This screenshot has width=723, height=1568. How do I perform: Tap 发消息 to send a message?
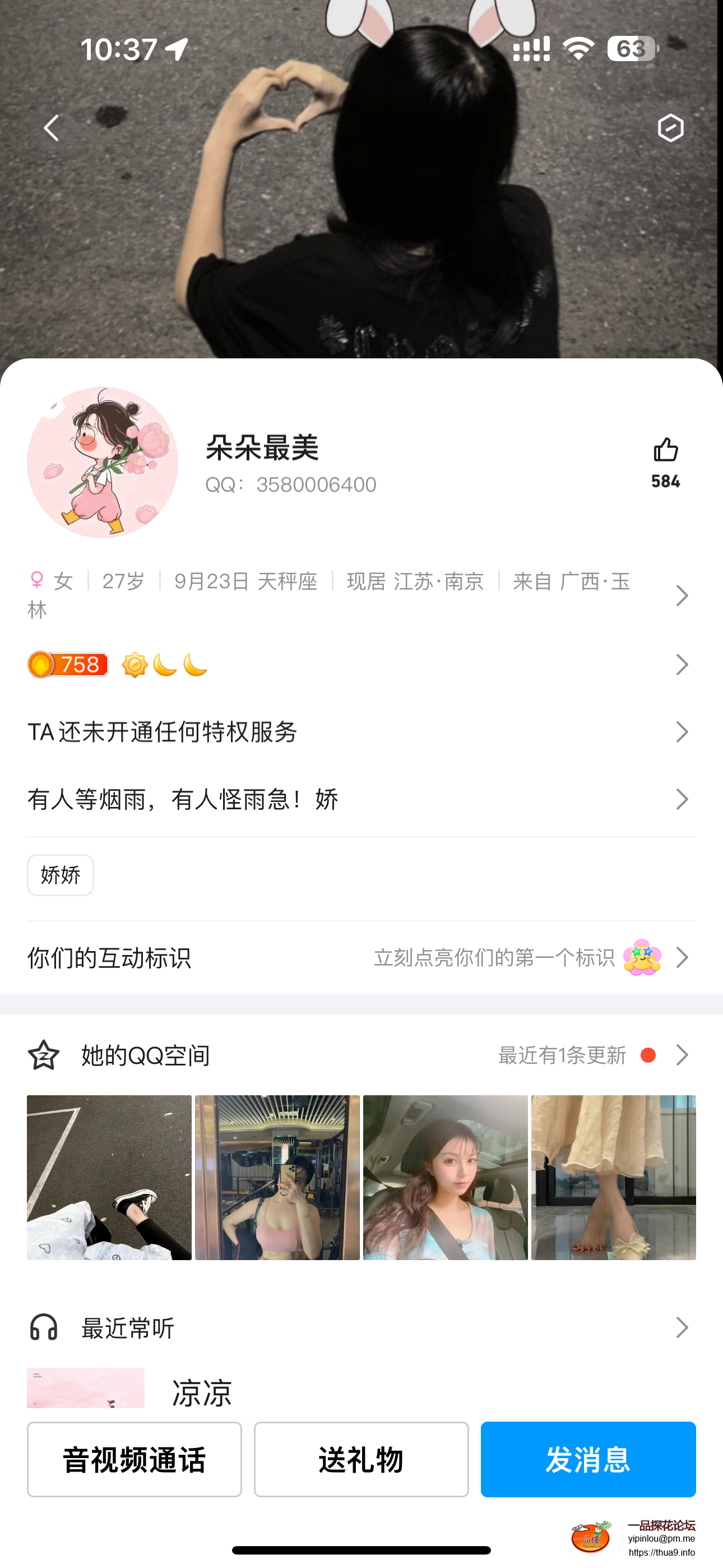(588, 1459)
